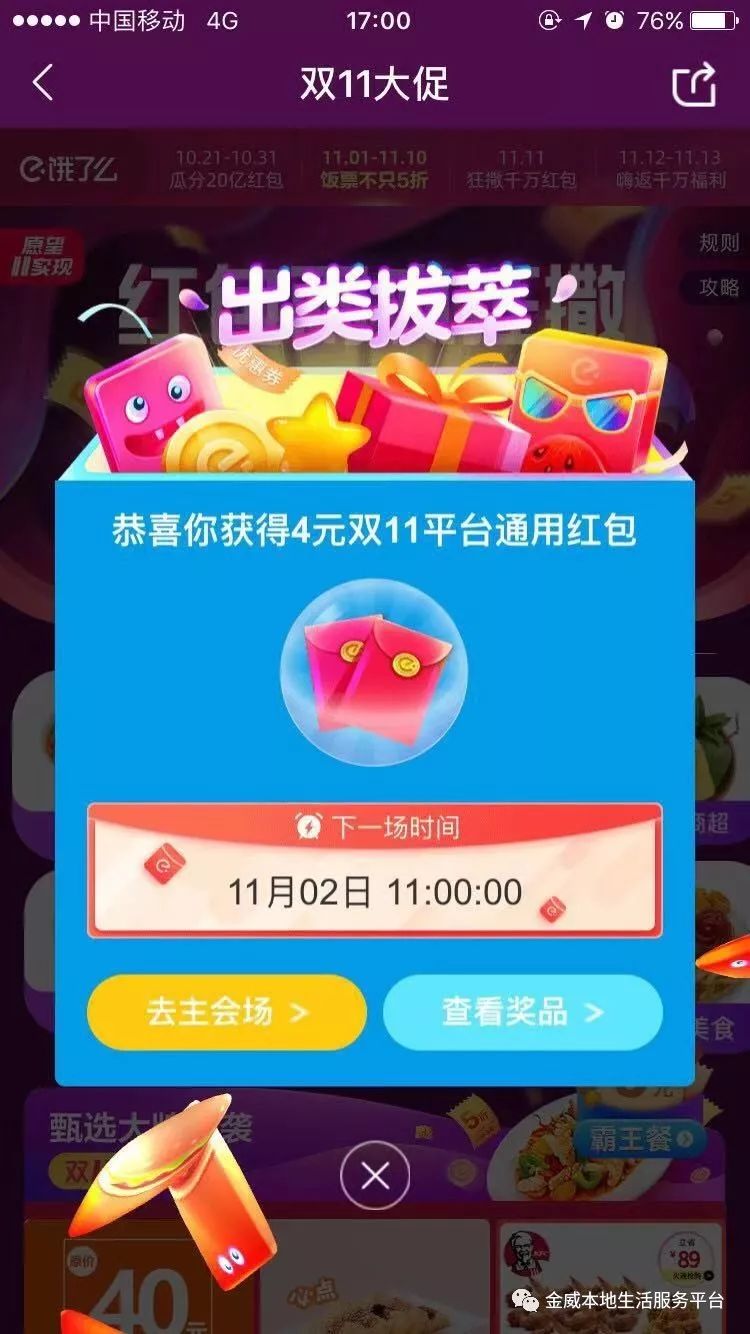The width and height of the screenshot is (750, 1334).
Task: Share the 双11大促 page
Action: 694,83
